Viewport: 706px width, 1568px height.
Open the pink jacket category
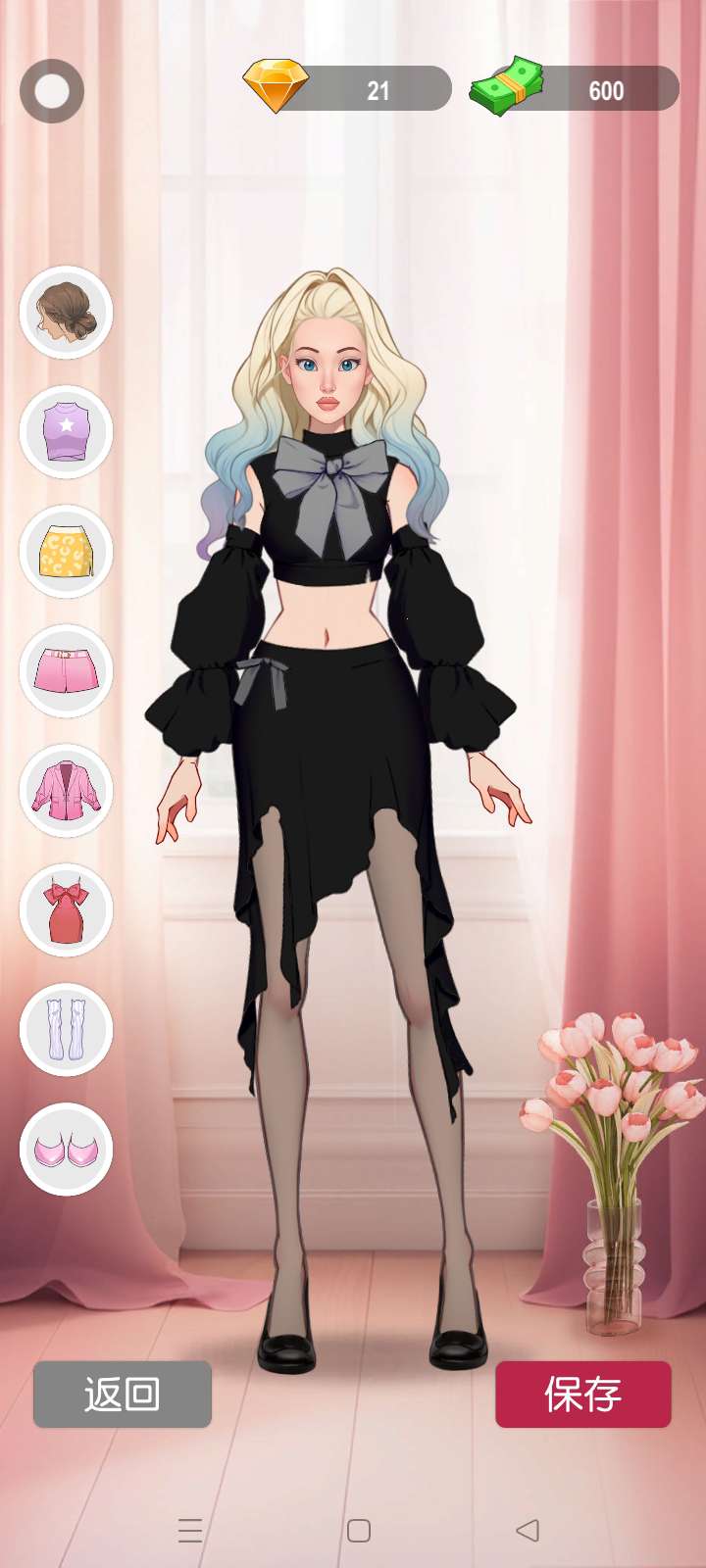[66, 791]
